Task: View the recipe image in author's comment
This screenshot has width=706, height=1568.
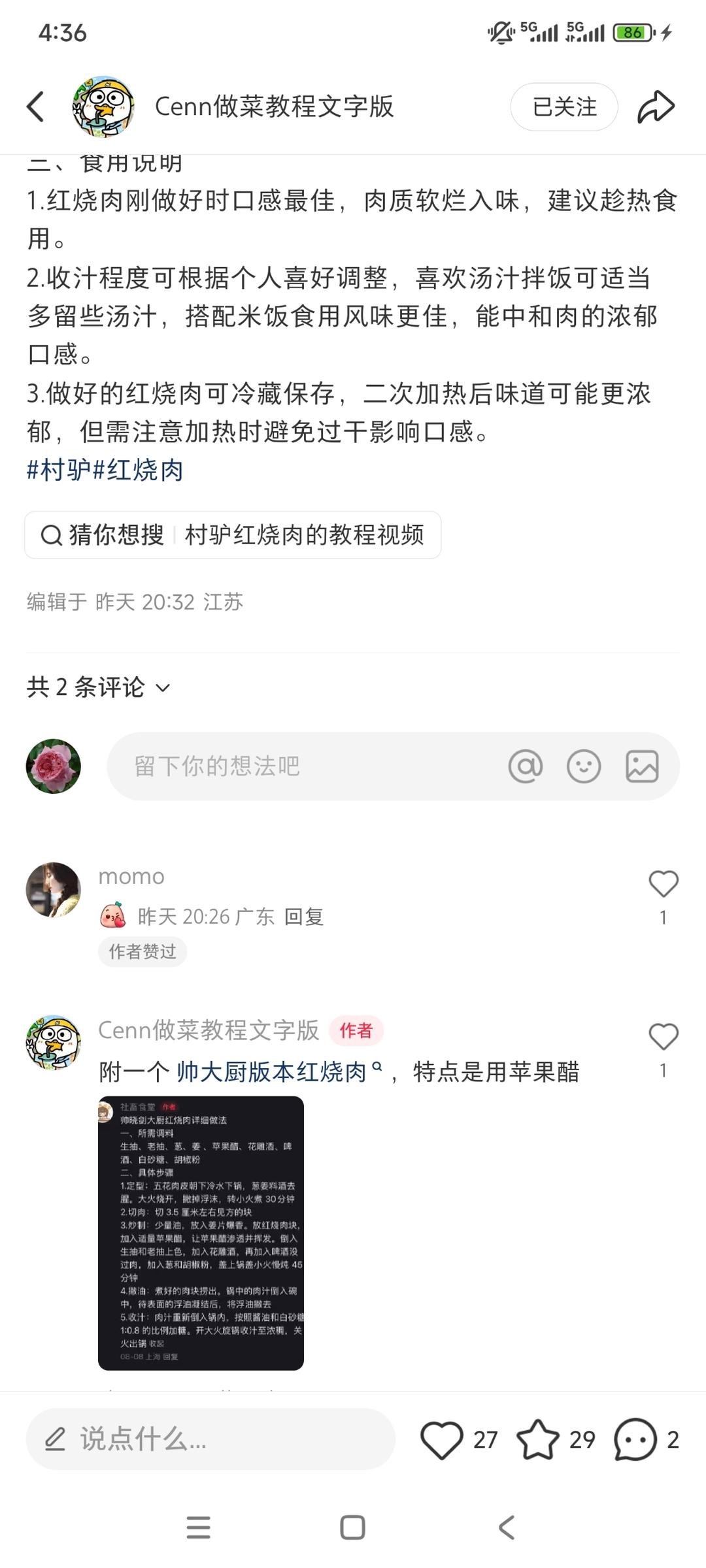Action: pos(201,1233)
